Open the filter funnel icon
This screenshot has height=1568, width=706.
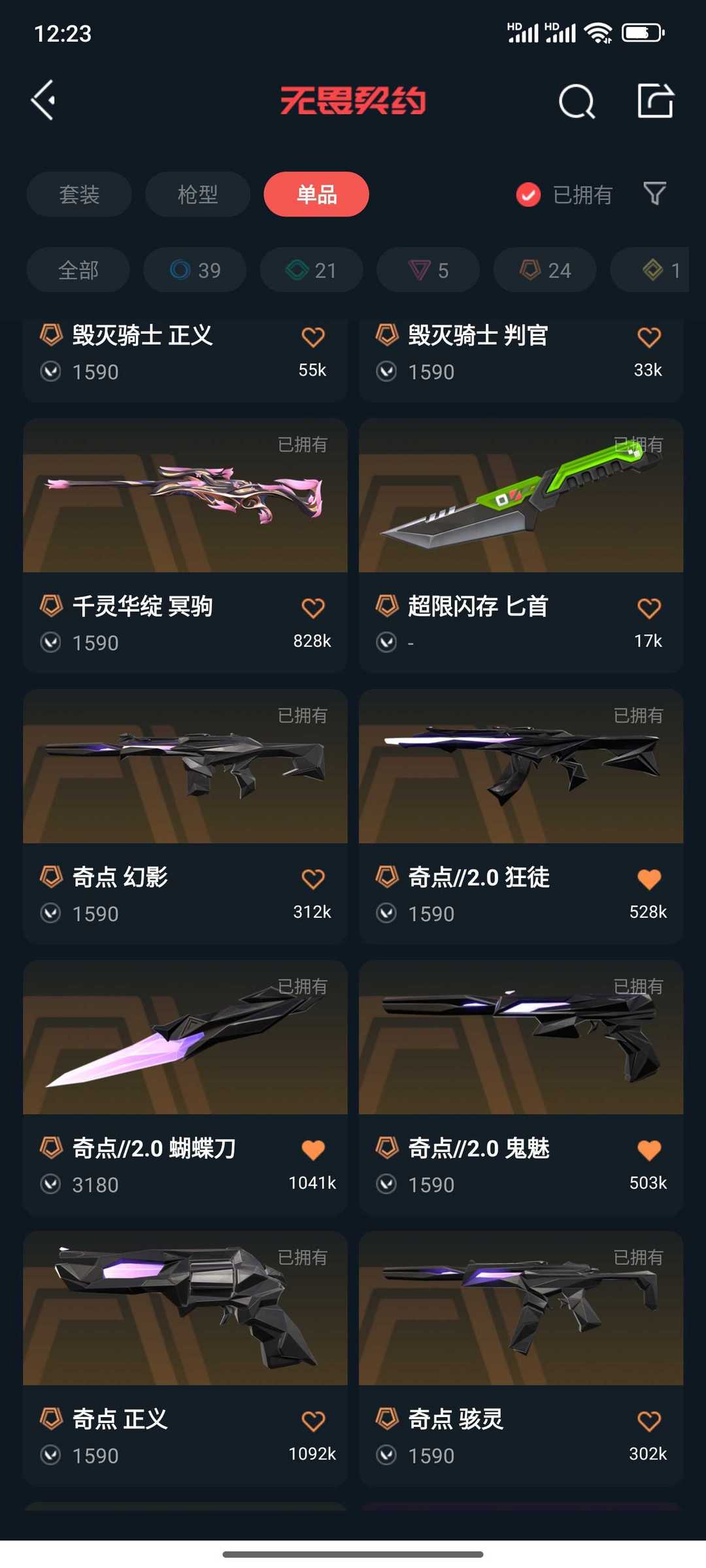[654, 193]
